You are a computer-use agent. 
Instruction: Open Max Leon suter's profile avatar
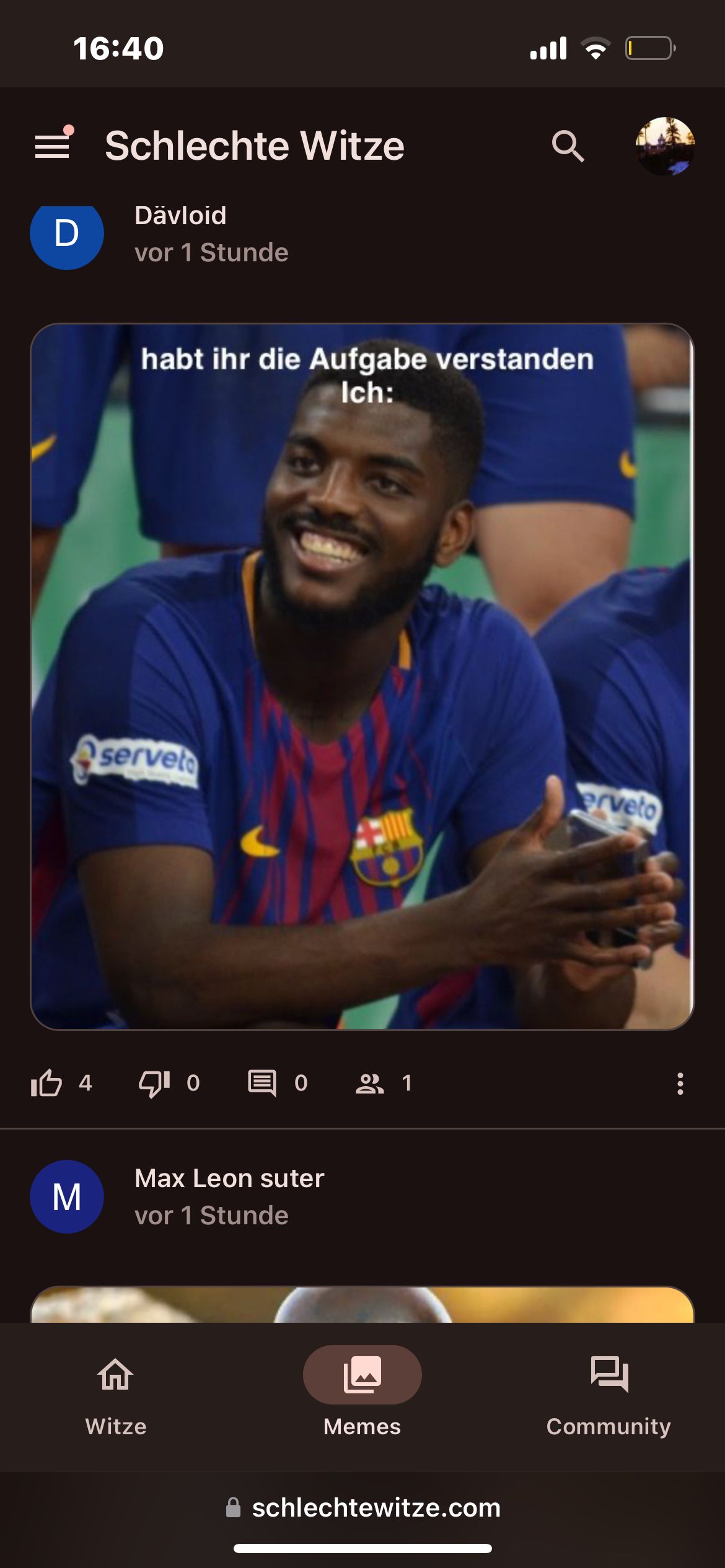67,1196
